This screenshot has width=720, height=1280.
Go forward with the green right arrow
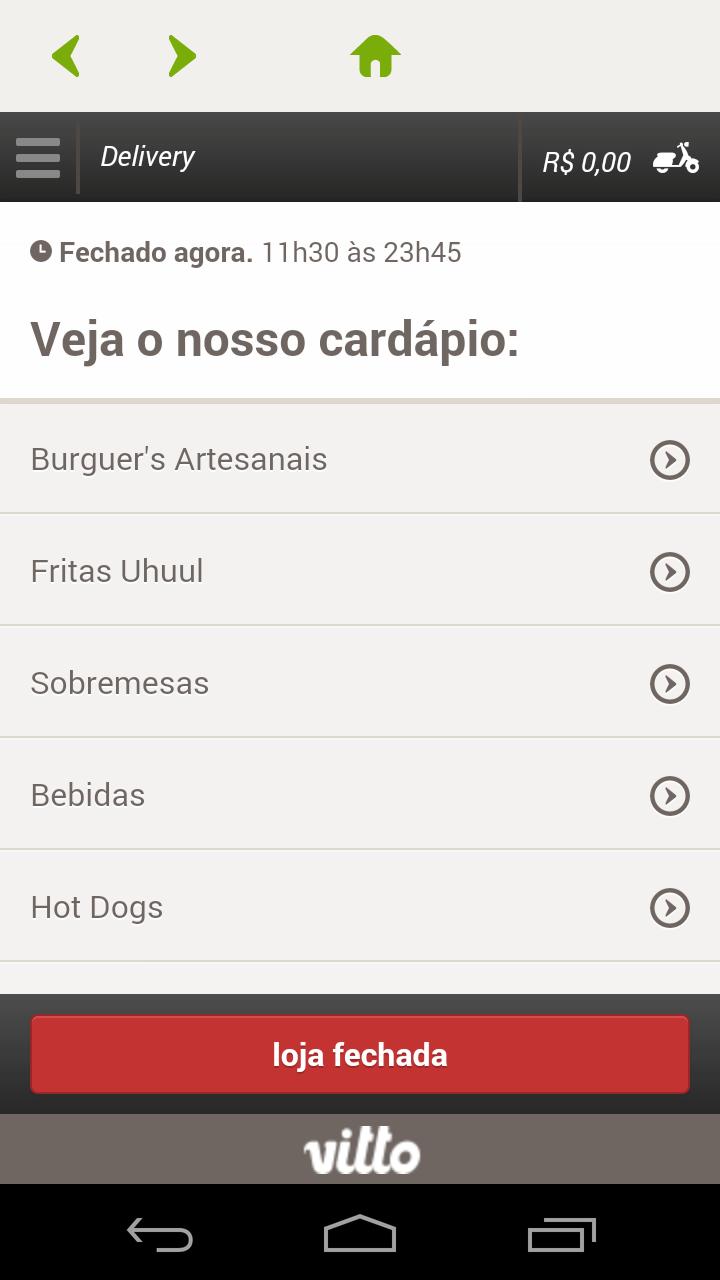click(181, 56)
